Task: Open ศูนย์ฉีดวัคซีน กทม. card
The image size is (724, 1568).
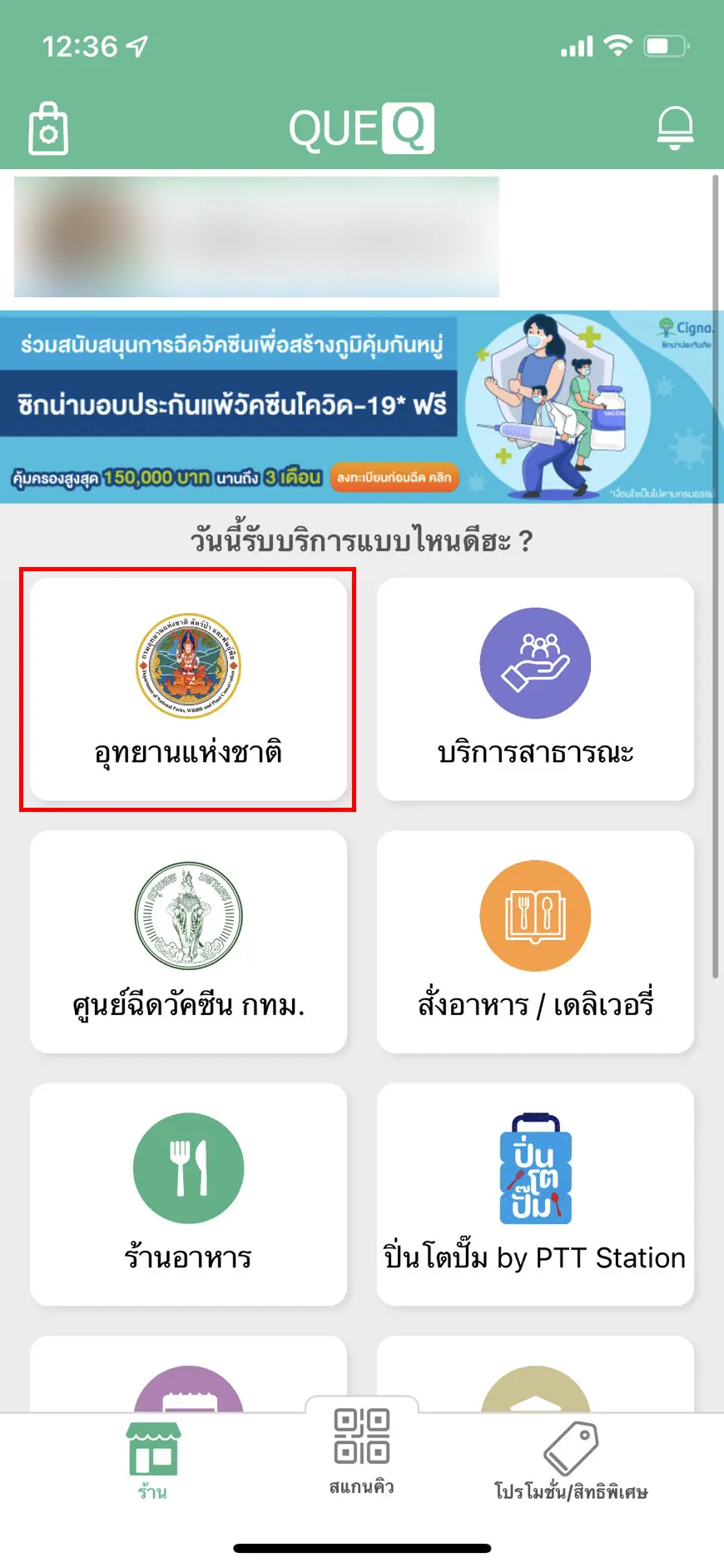Action: pos(188,942)
